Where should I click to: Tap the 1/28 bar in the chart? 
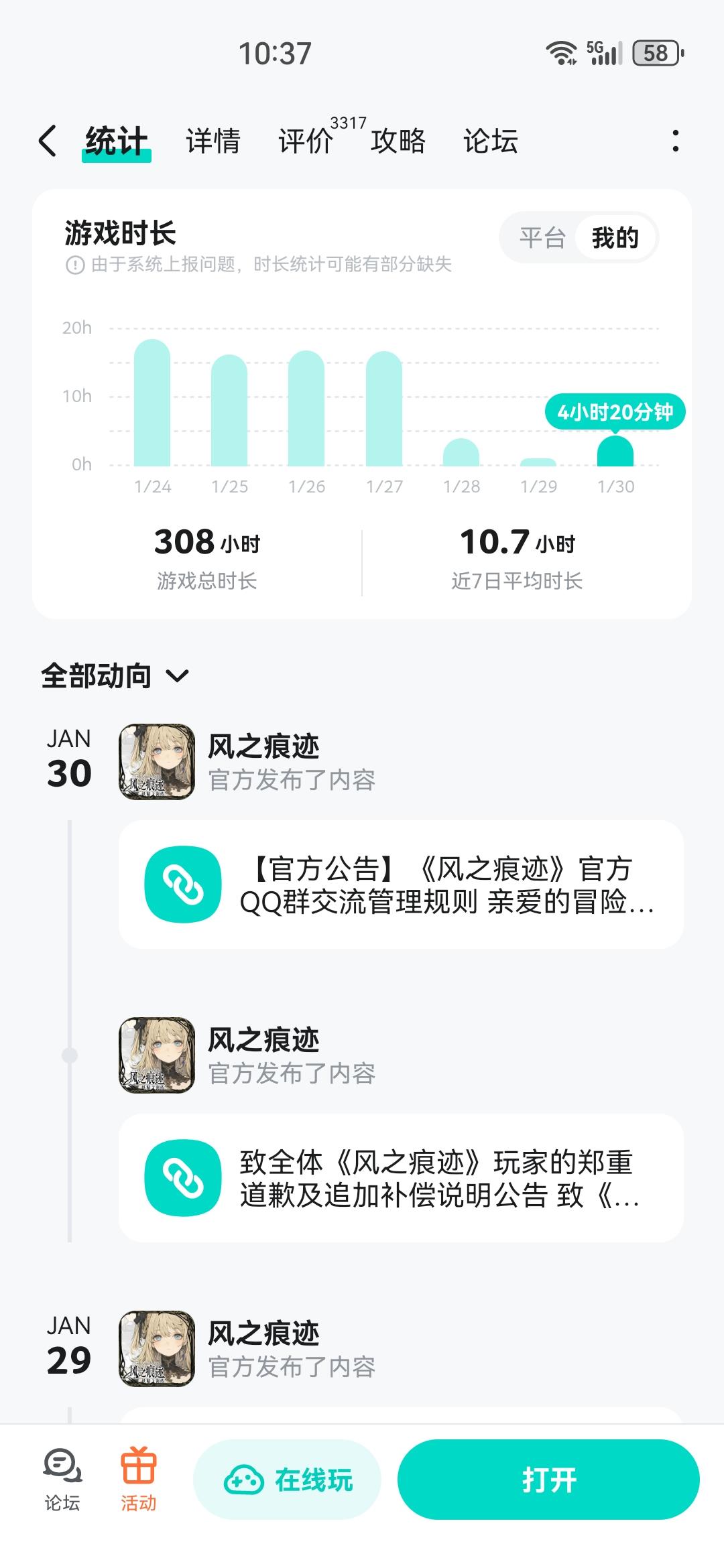(461, 452)
